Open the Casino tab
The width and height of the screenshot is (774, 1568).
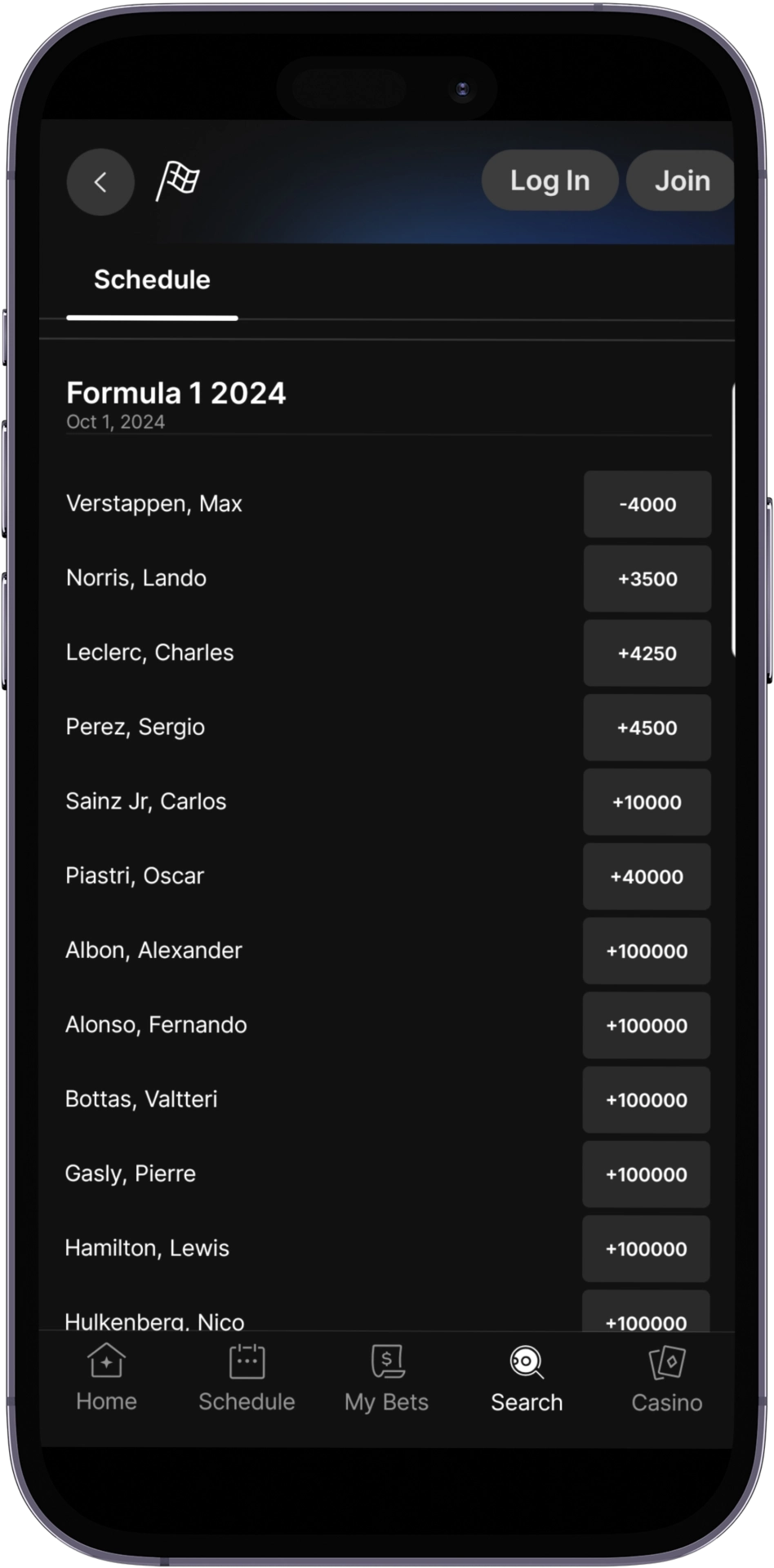coord(666,1379)
